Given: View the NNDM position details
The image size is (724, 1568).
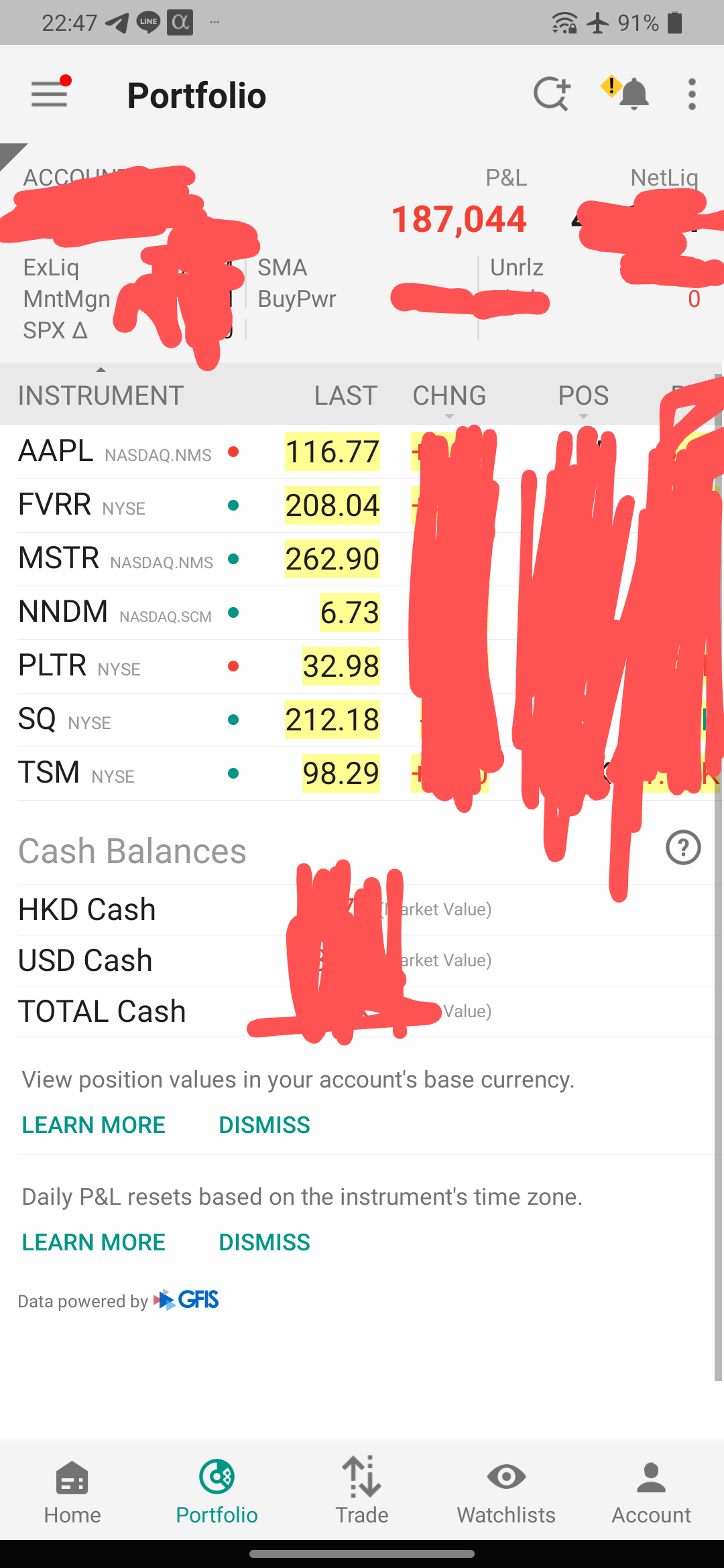Looking at the screenshot, I should (x=362, y=612).
